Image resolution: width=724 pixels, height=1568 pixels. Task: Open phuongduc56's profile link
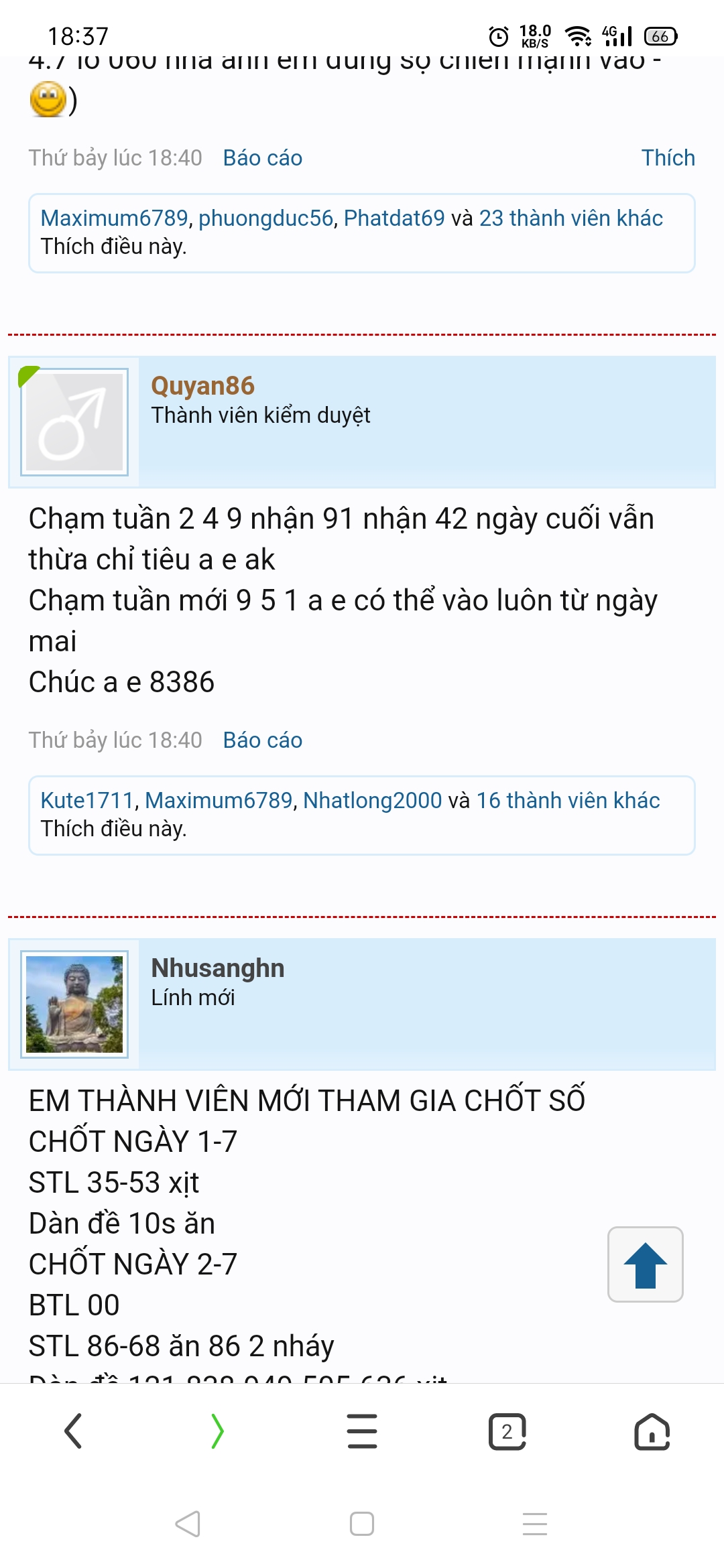[x=265, y=218]
